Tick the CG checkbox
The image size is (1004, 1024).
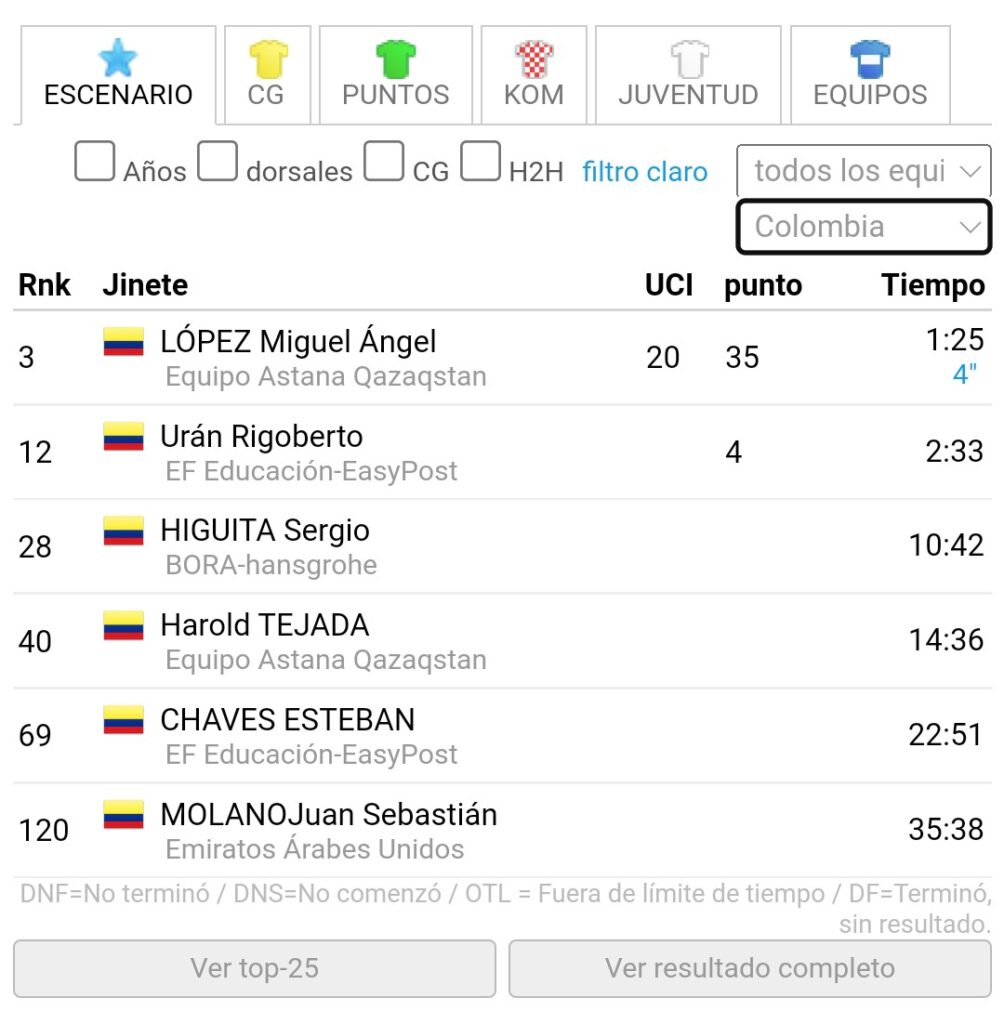click(x=384, y=162)
